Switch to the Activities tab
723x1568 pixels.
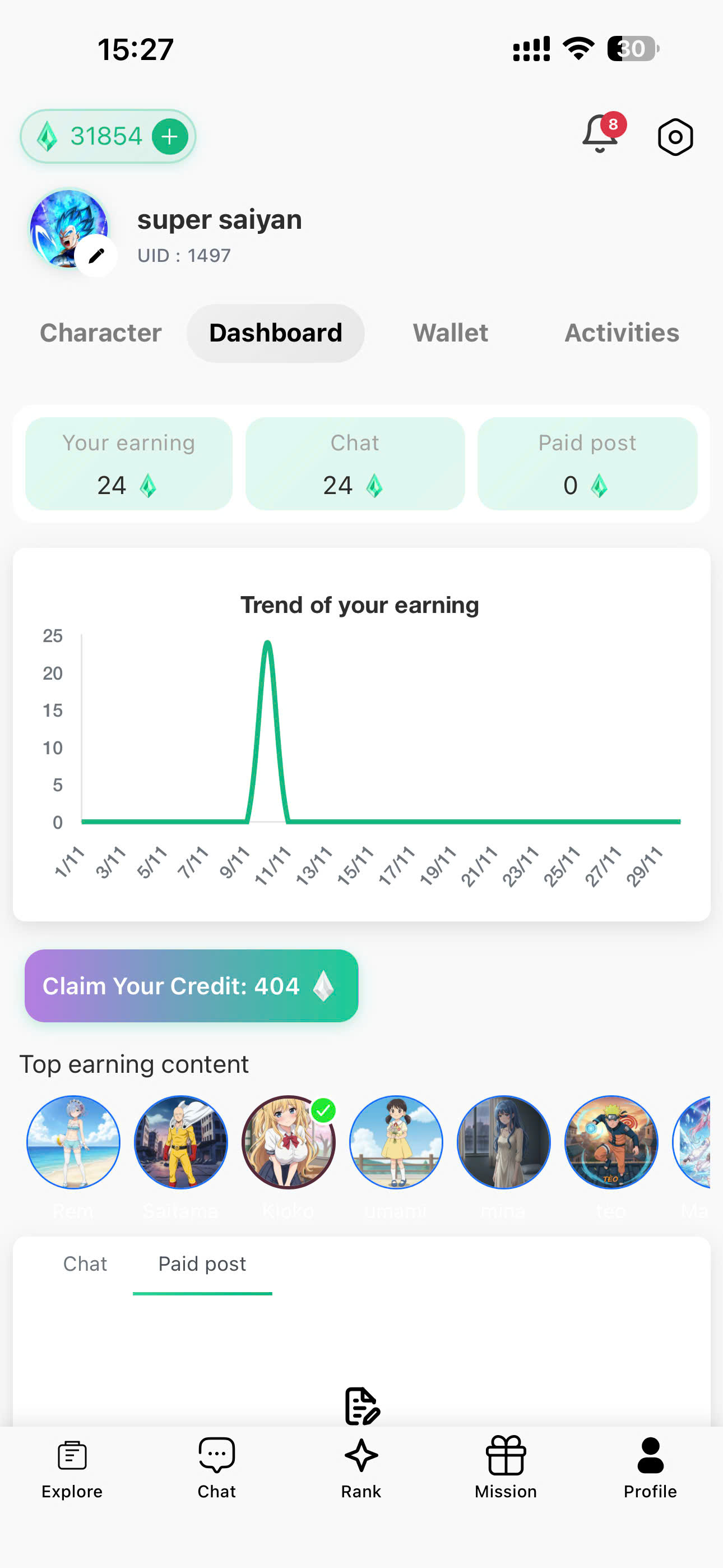pos(622,333)
